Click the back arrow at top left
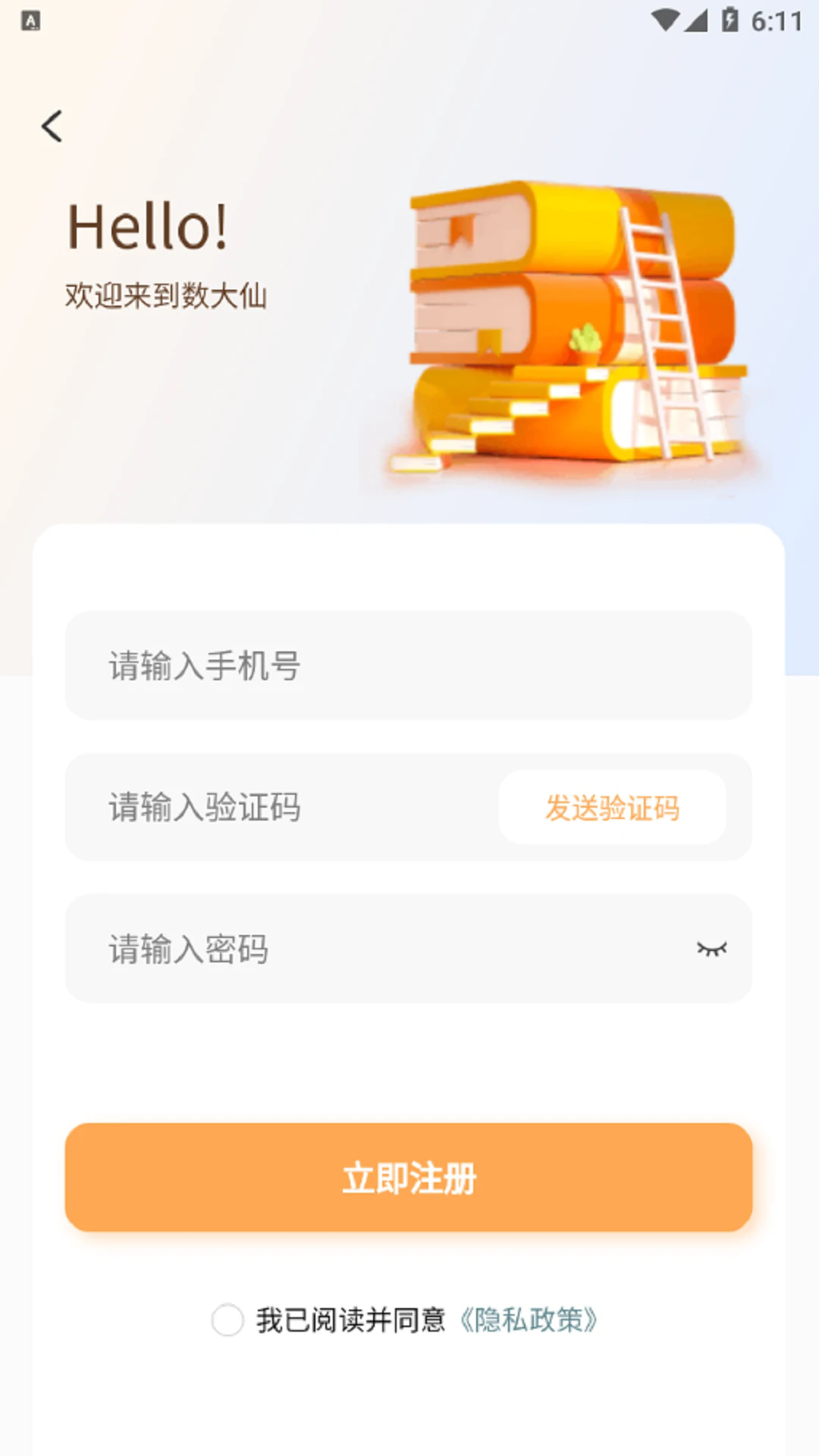This screenshot has height=1456, width=819. pyautogui.click(x=52, y=125)
